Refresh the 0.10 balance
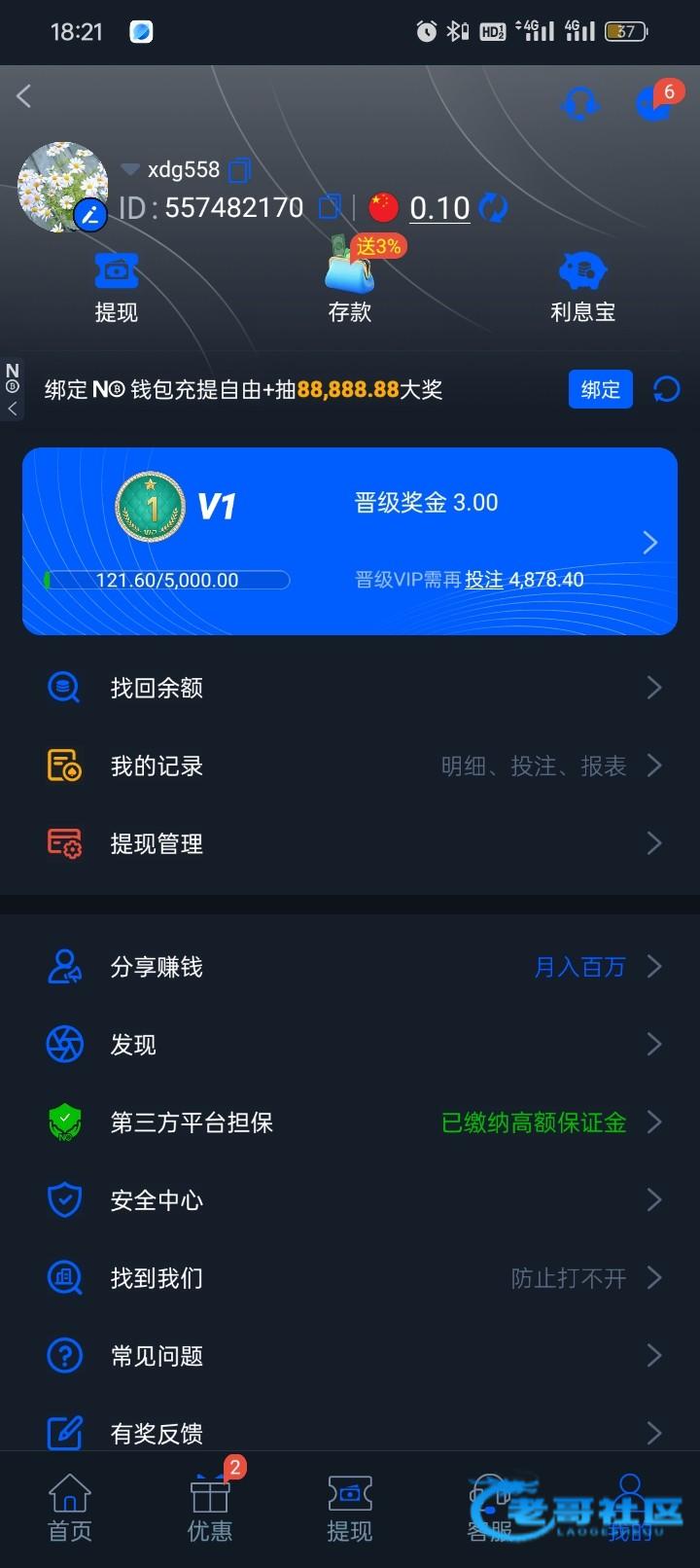The image size is (700, 1568). tap(494, 207)
